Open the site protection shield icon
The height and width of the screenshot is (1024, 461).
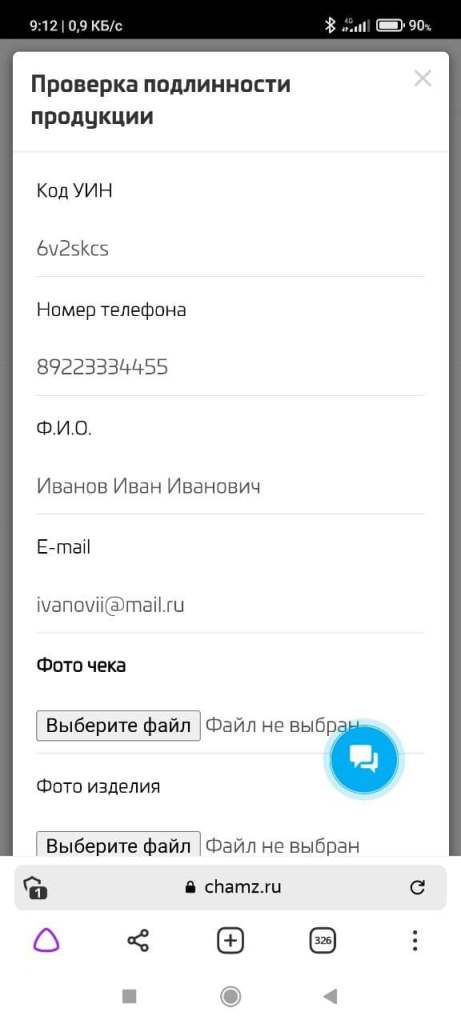click(x=33, y=888)
